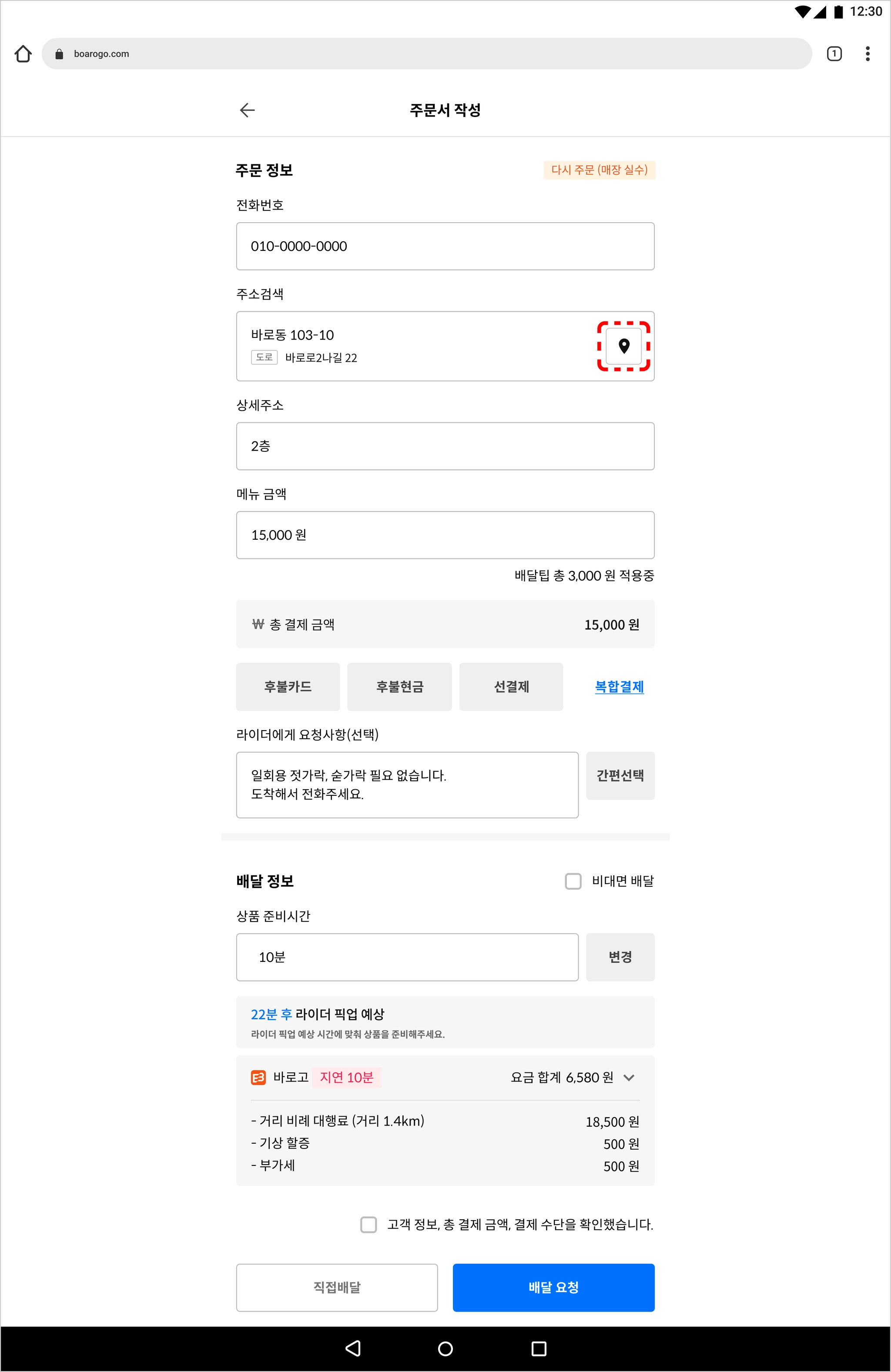Edit the 상세주소 field

pyautogui.click(x=445, y=446)
